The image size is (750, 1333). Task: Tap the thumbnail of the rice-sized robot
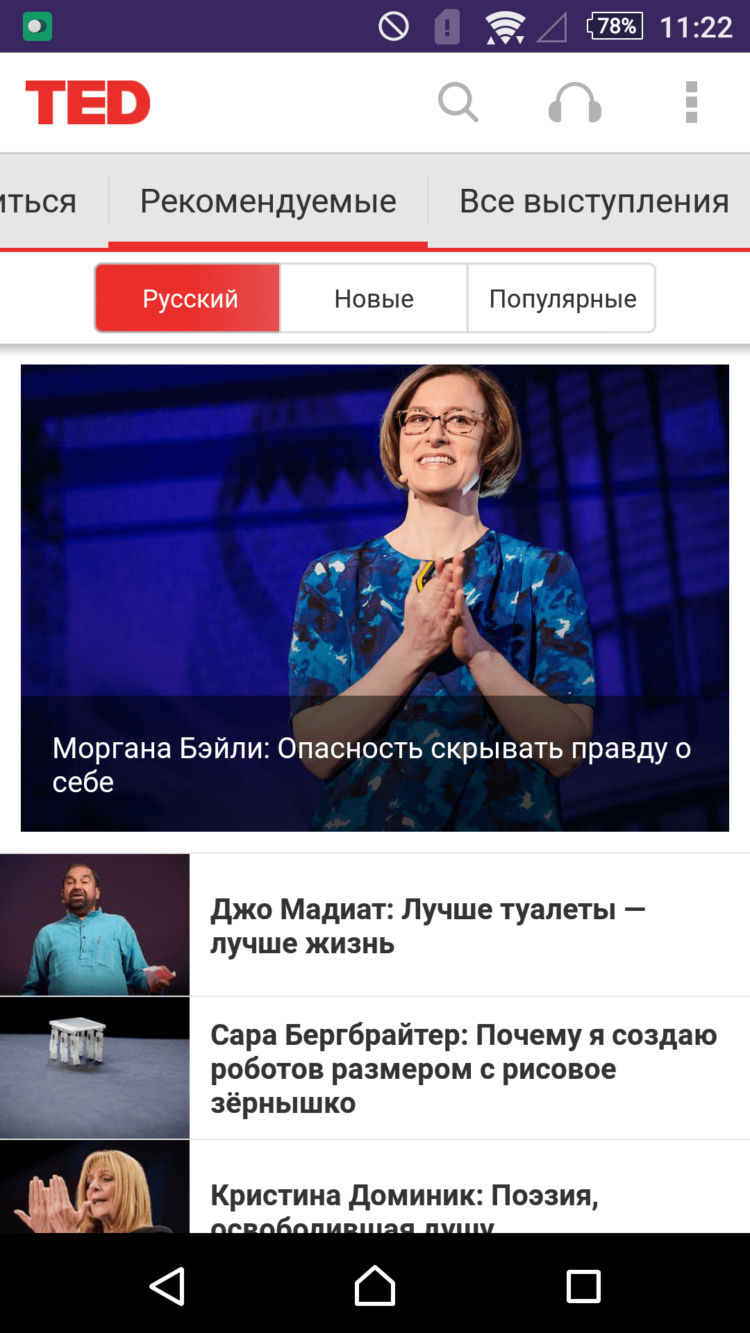pyautogui.click(x=94, y=1066)
